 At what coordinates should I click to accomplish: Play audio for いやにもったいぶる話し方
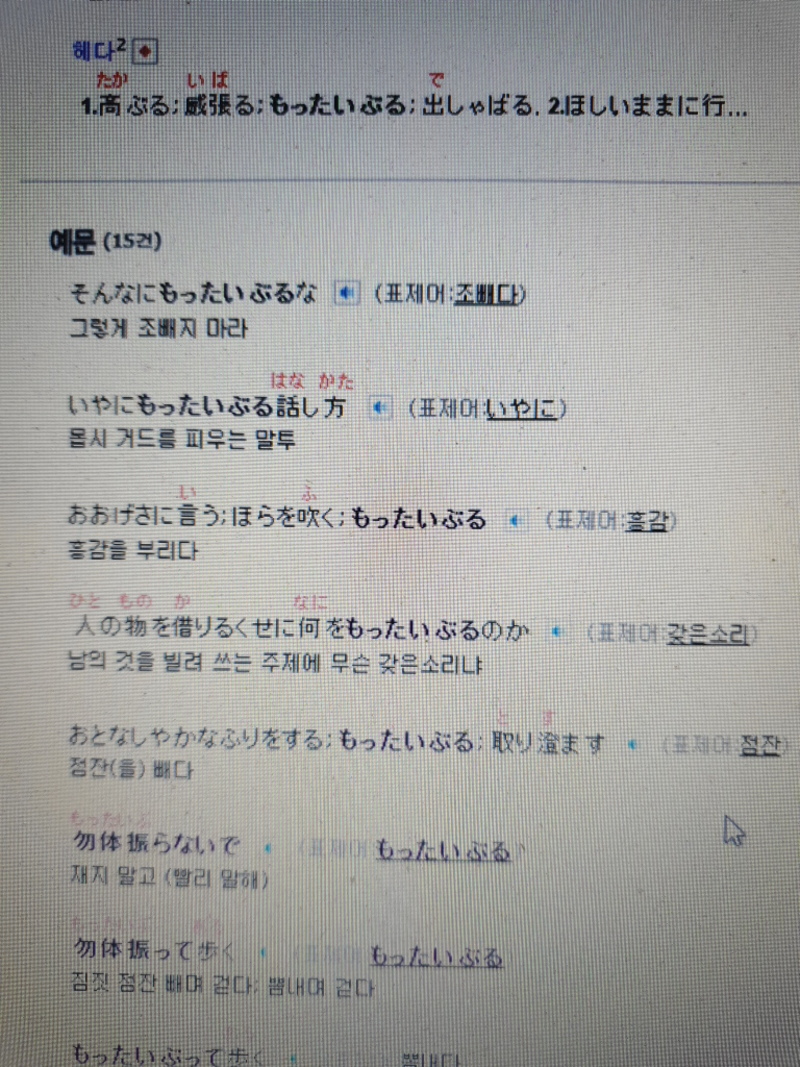point(380,408)
